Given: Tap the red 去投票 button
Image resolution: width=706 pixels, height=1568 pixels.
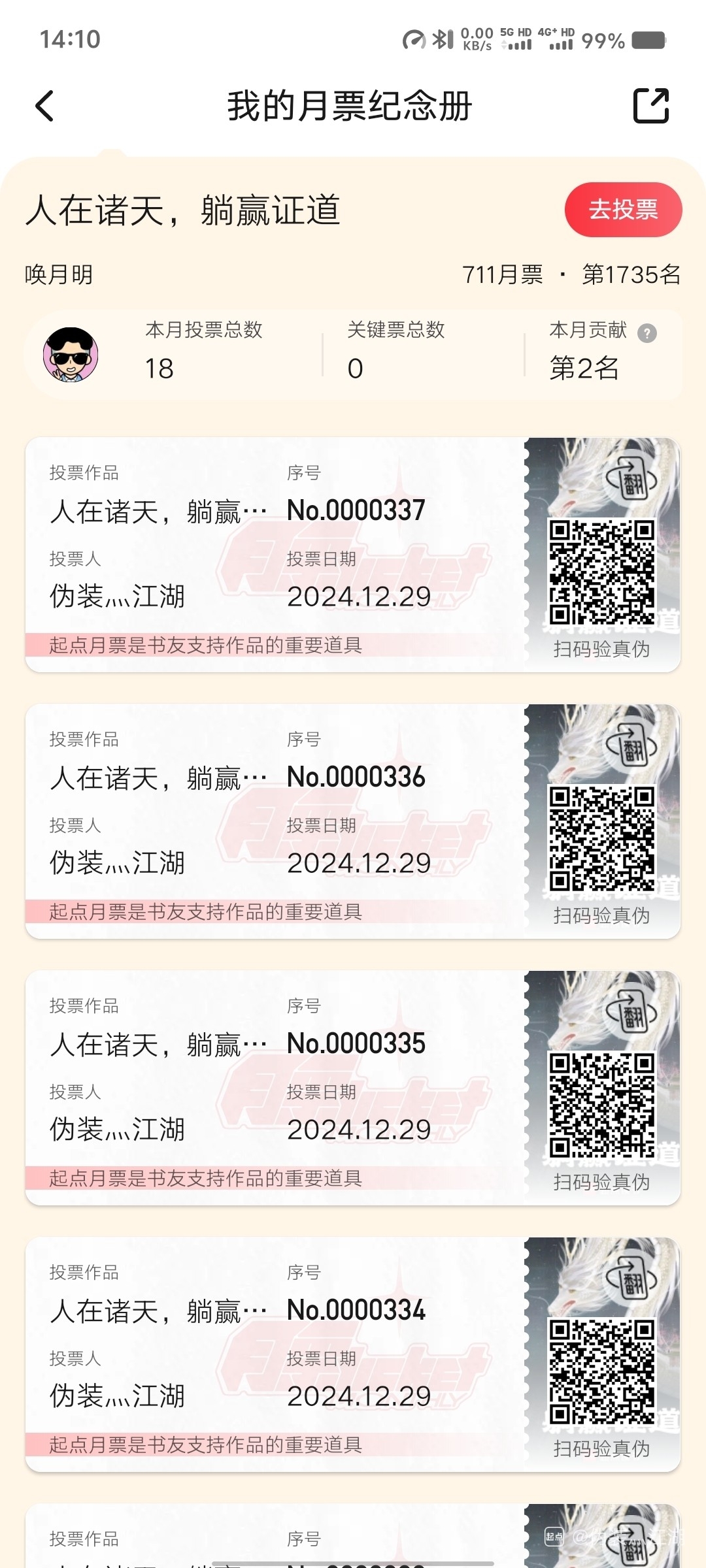Looking at the screenshot, I should point(623,210).
